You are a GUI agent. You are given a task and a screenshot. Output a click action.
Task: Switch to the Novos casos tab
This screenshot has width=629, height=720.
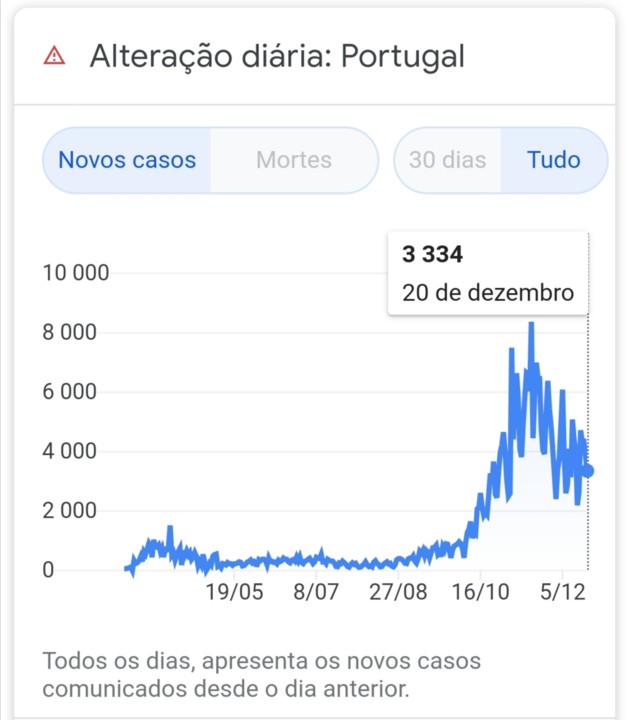point(127,160)
